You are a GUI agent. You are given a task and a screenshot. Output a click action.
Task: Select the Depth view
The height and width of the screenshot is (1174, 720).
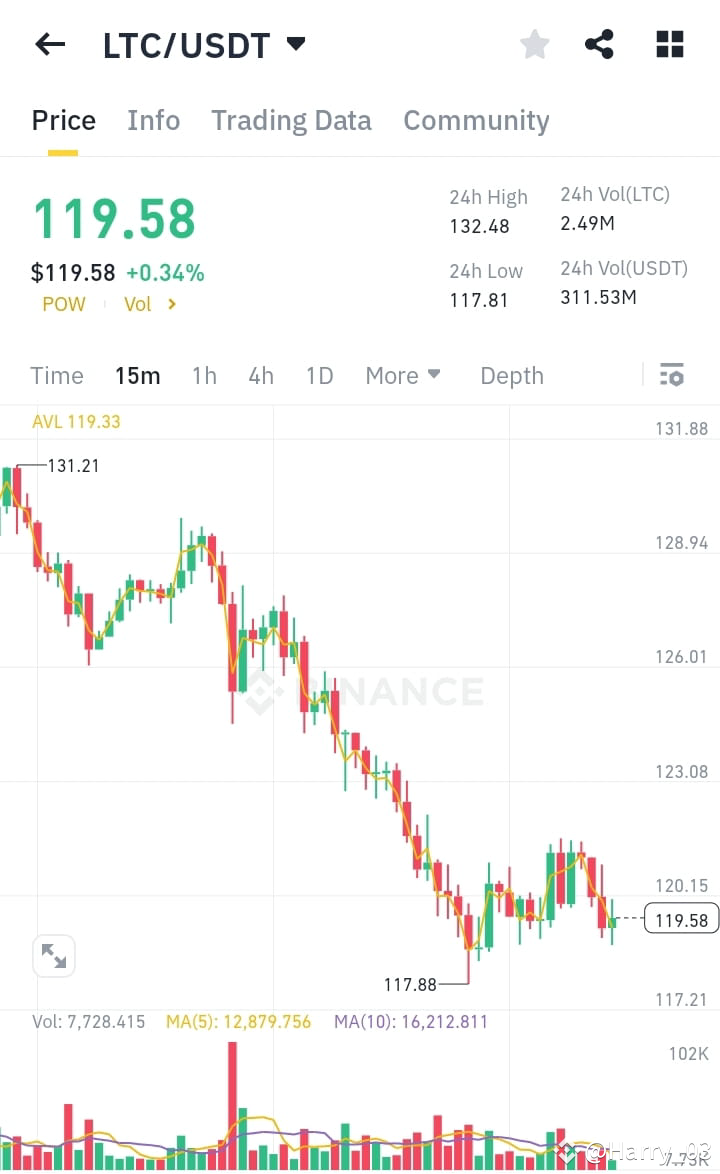pos(511,375)
